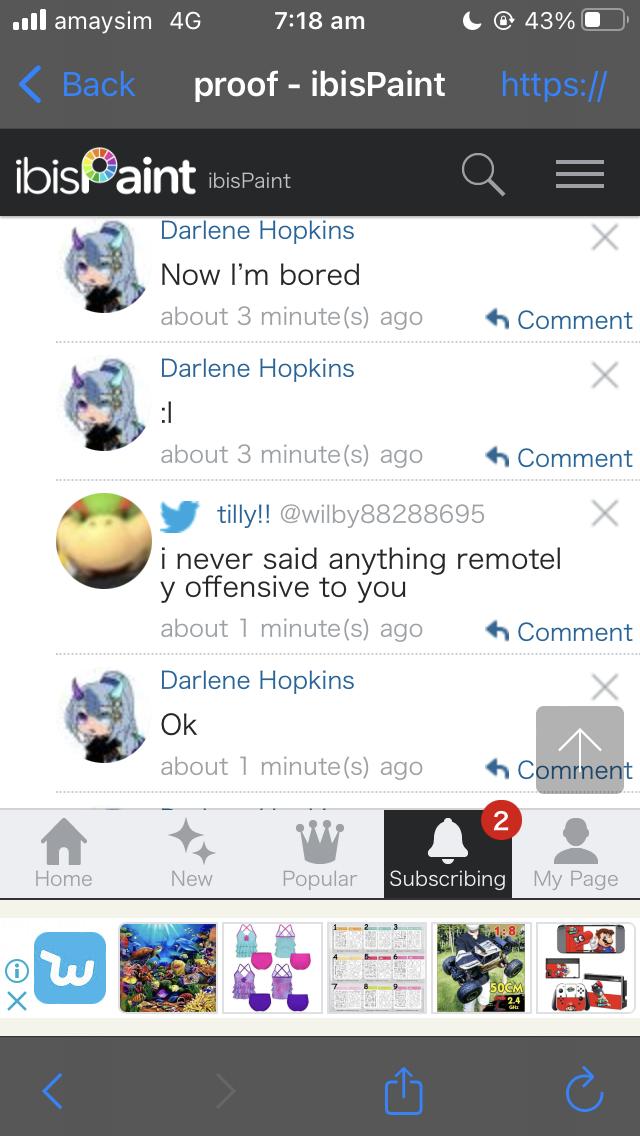Switch to the Home tab
Screen dimensions: 640x1136
click(64, 854)
